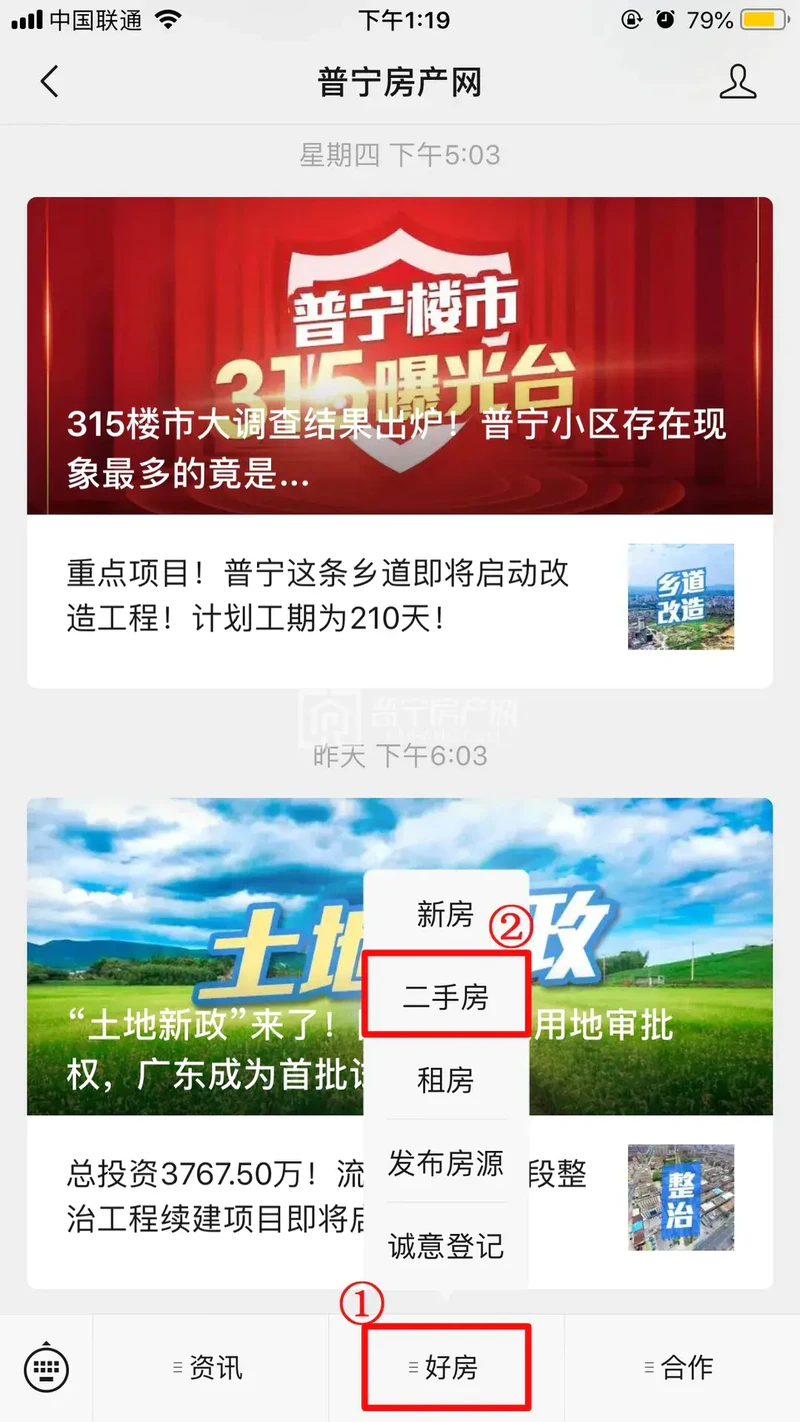Open 租房 from the menu
The height and width of the screenshot is (1422, 800).
click(445, 1080)
